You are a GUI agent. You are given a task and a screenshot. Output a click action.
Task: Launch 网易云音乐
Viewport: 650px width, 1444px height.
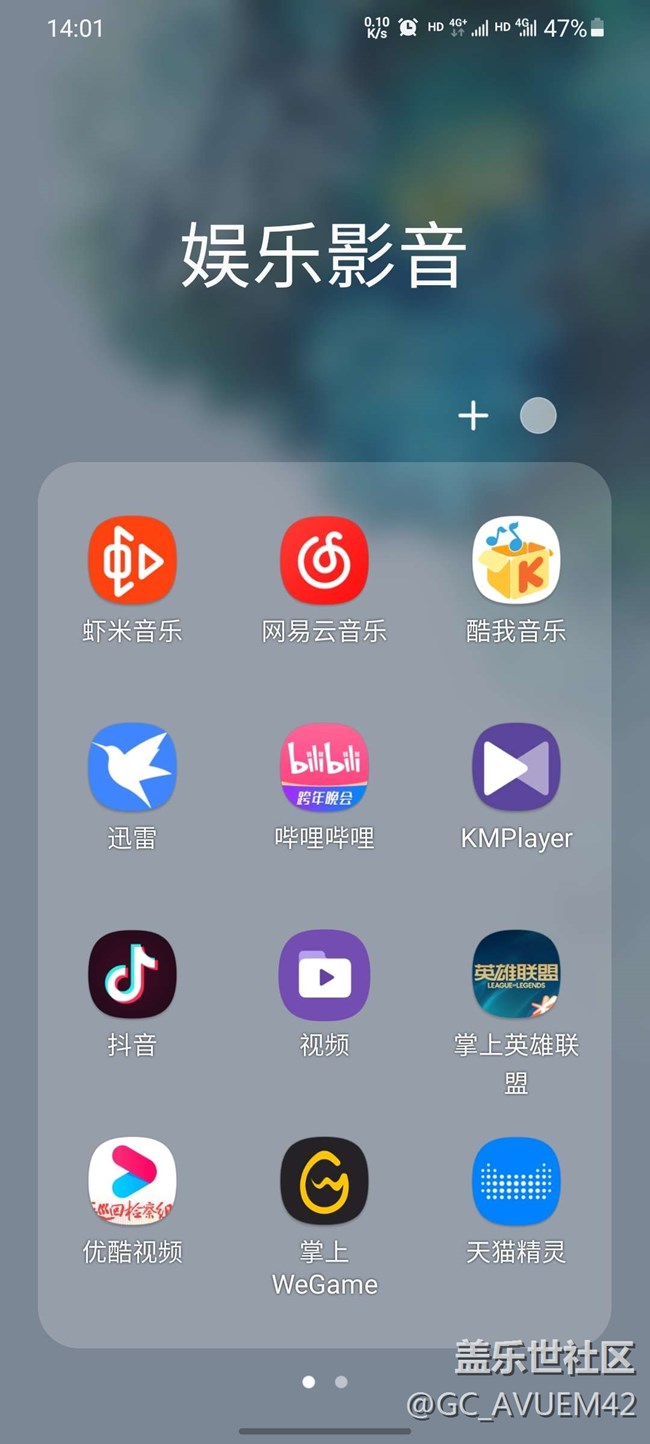(x=324, y=561)
